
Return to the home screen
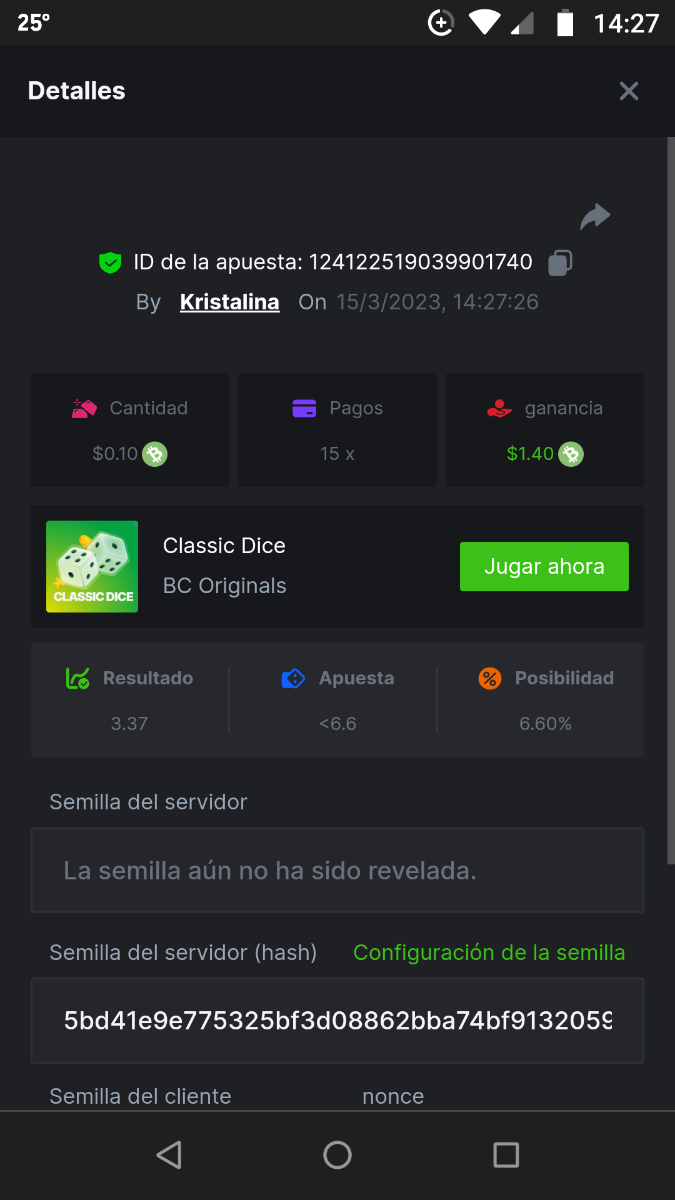click(338, 1155)
